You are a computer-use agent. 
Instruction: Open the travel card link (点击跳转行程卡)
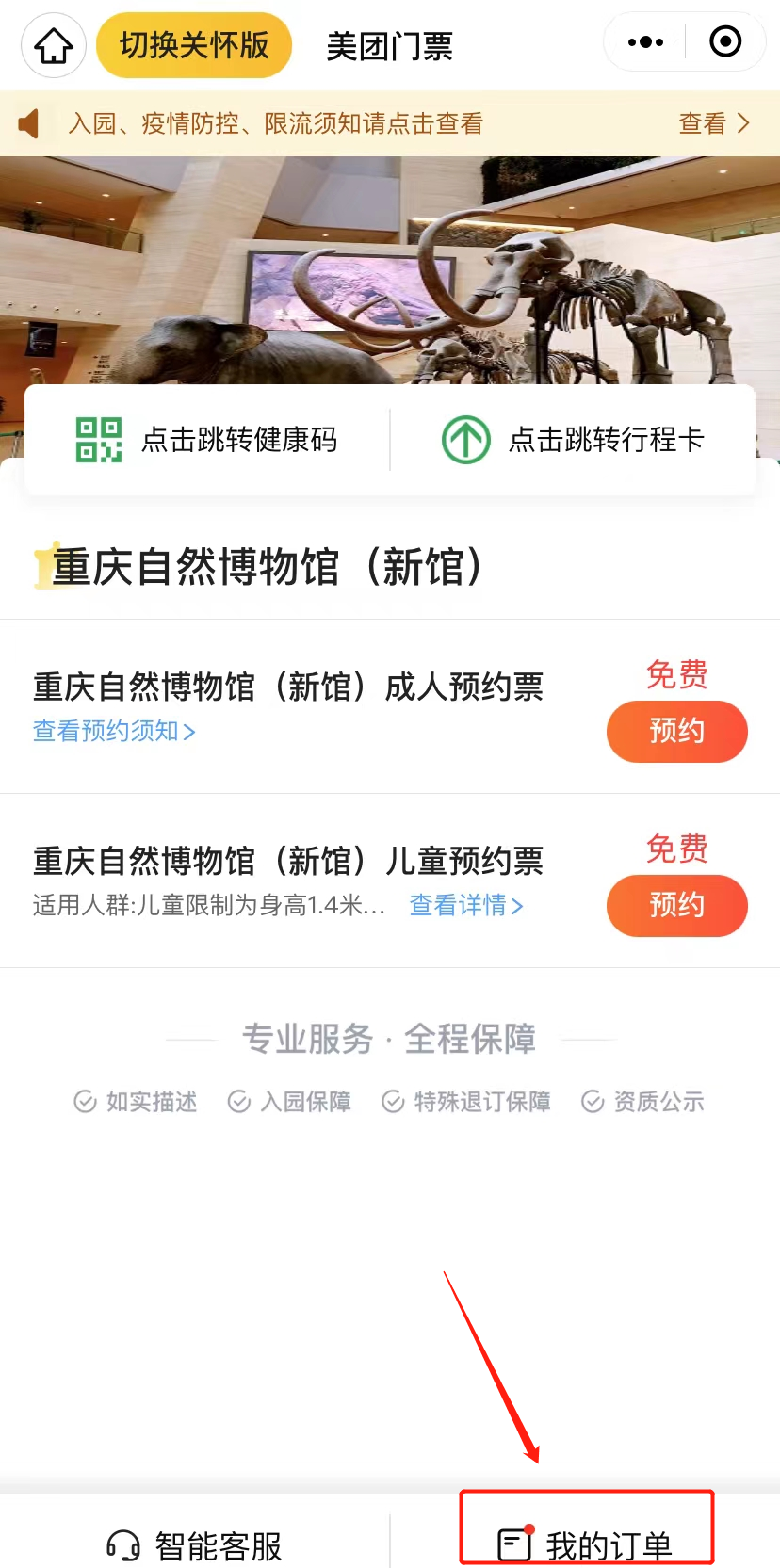point(573,440)
